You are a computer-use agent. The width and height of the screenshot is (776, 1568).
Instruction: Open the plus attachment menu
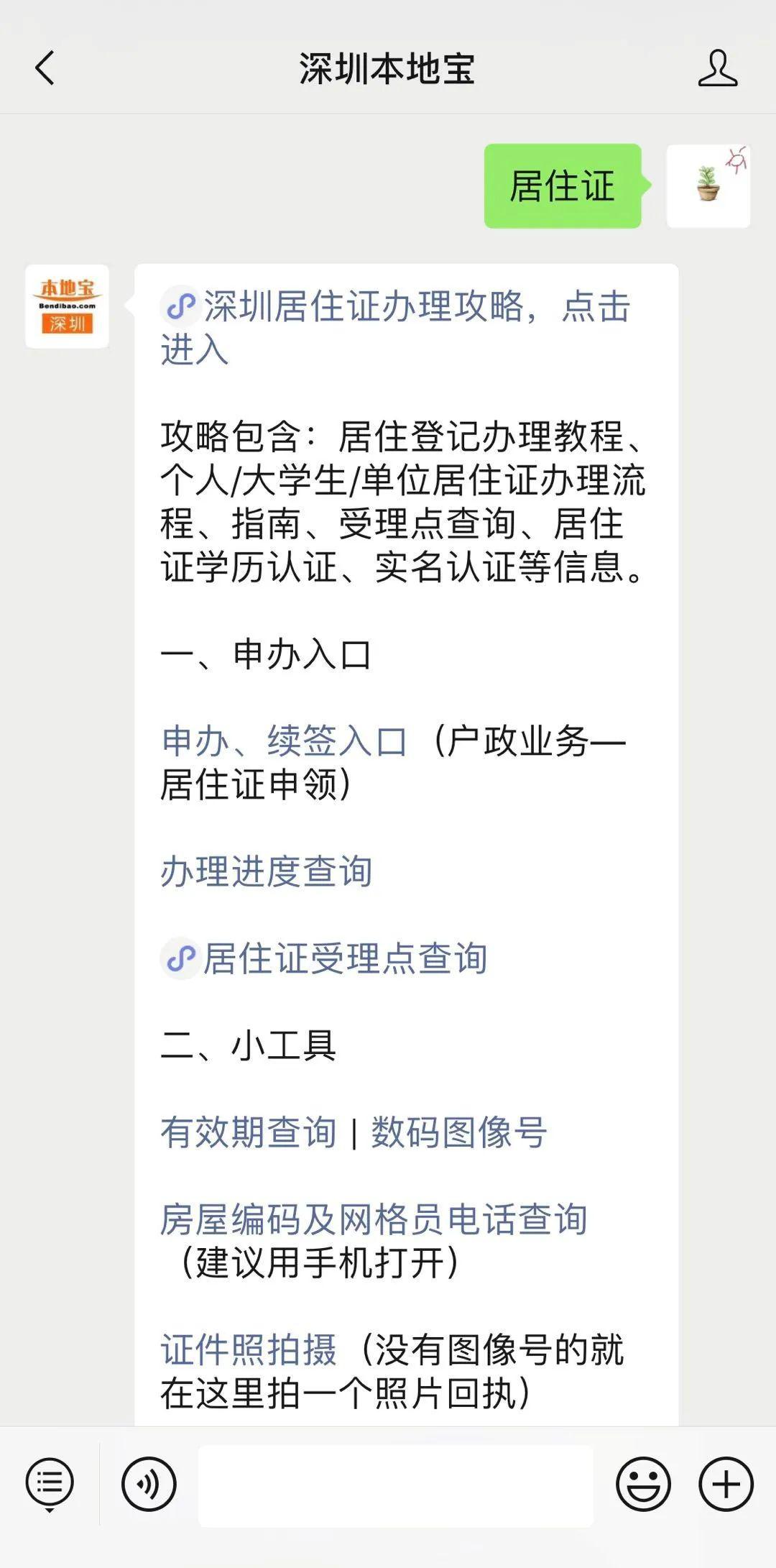[726, 1484]
